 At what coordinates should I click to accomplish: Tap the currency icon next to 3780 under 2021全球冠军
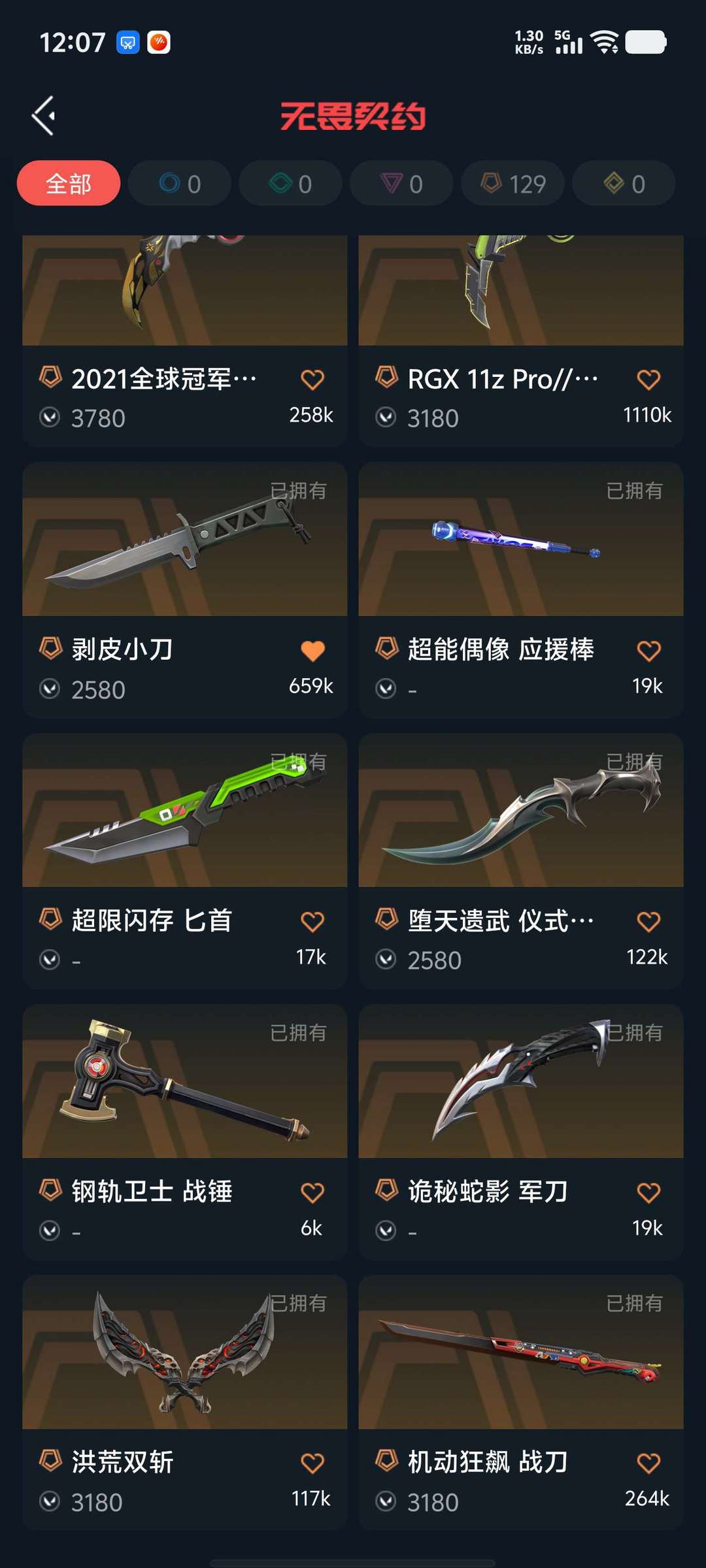(50, 416)
